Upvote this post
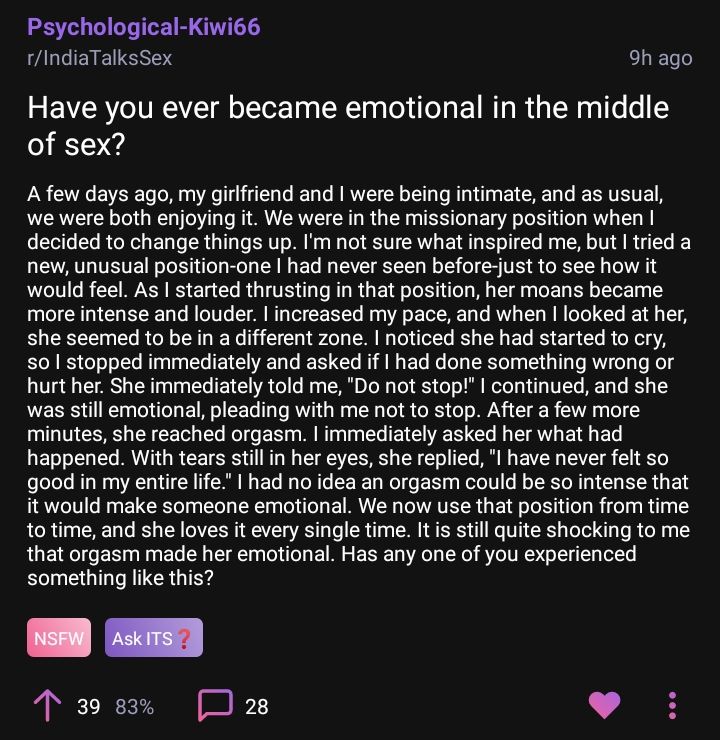 [47, 706]
